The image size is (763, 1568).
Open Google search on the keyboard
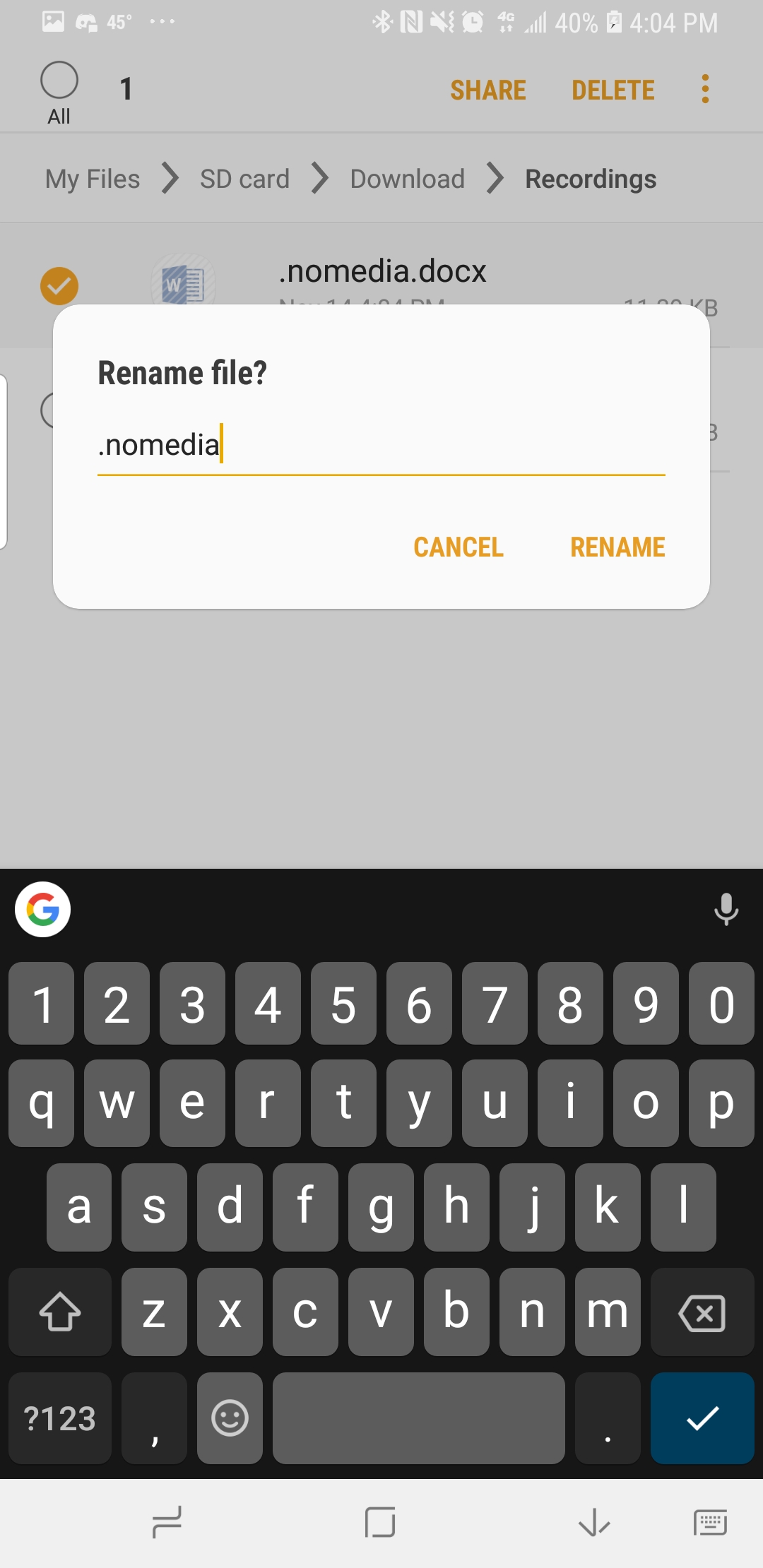42,910
